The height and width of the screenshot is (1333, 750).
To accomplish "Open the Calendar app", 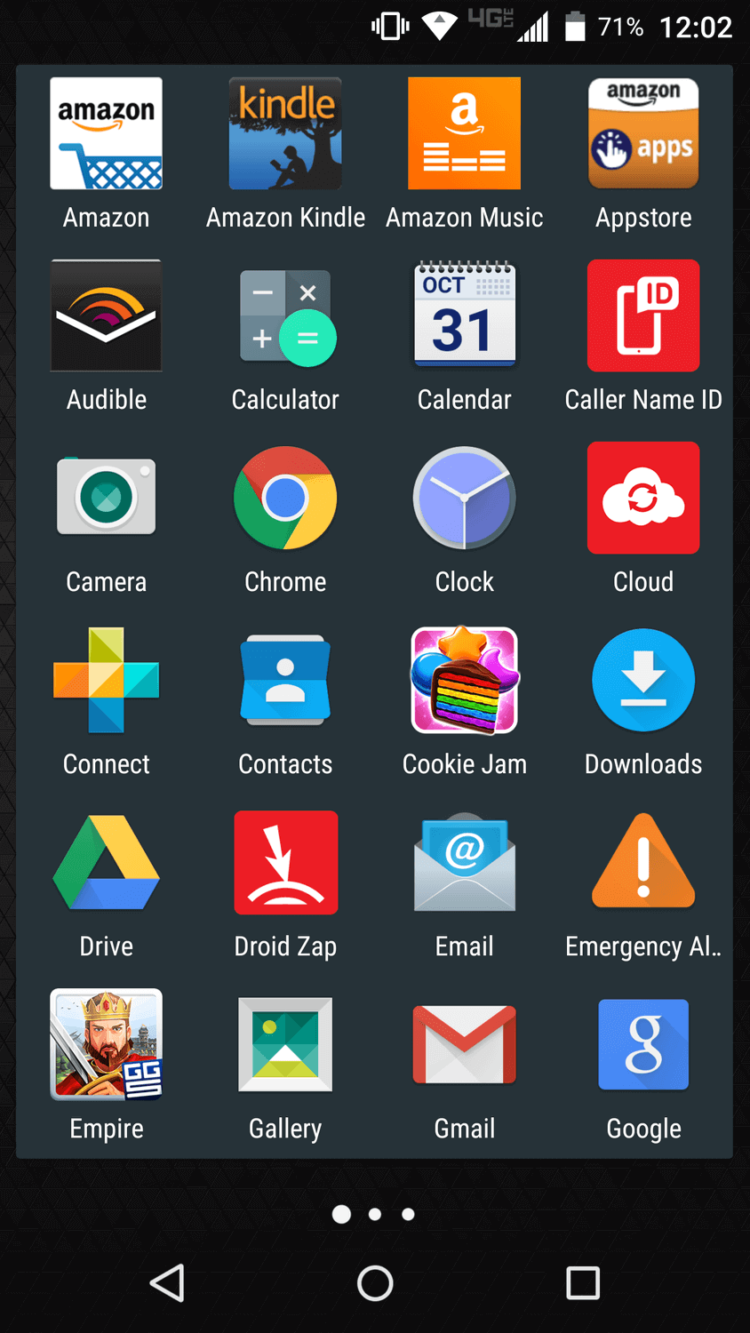I will (464, 316).
